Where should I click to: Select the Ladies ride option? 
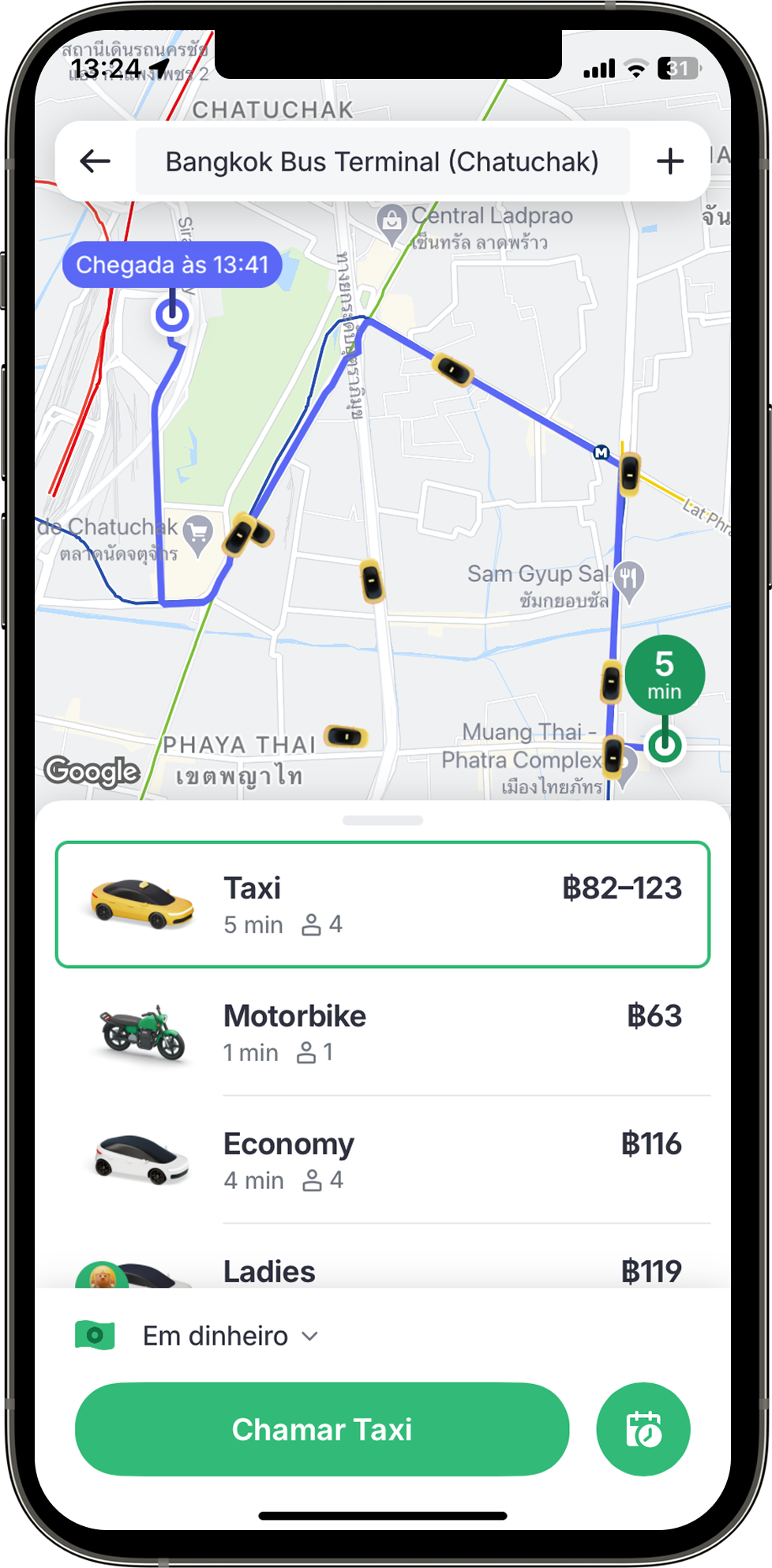click(382, 1270)
